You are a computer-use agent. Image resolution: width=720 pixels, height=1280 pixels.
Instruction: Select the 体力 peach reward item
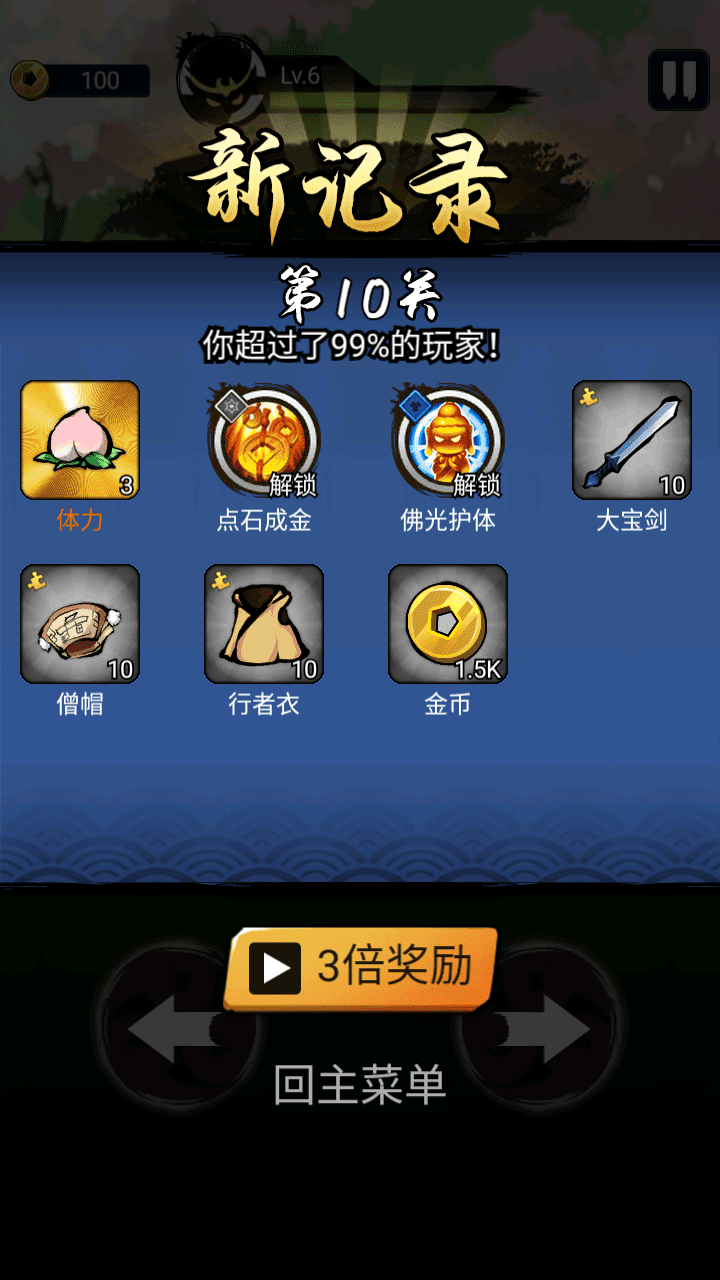click(80, 440)
